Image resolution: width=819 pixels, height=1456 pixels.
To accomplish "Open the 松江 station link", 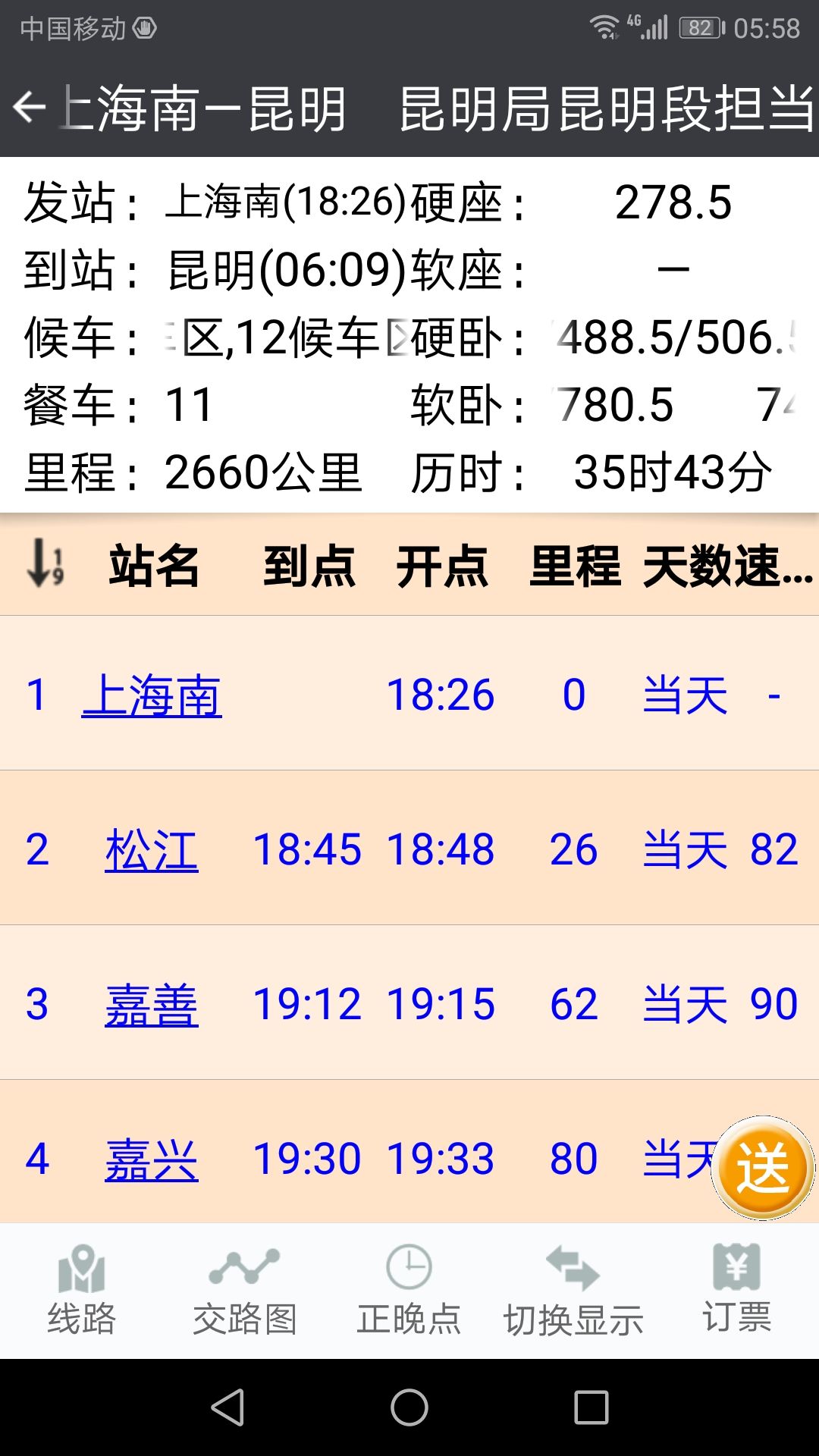I will click(x=152, y=849).
